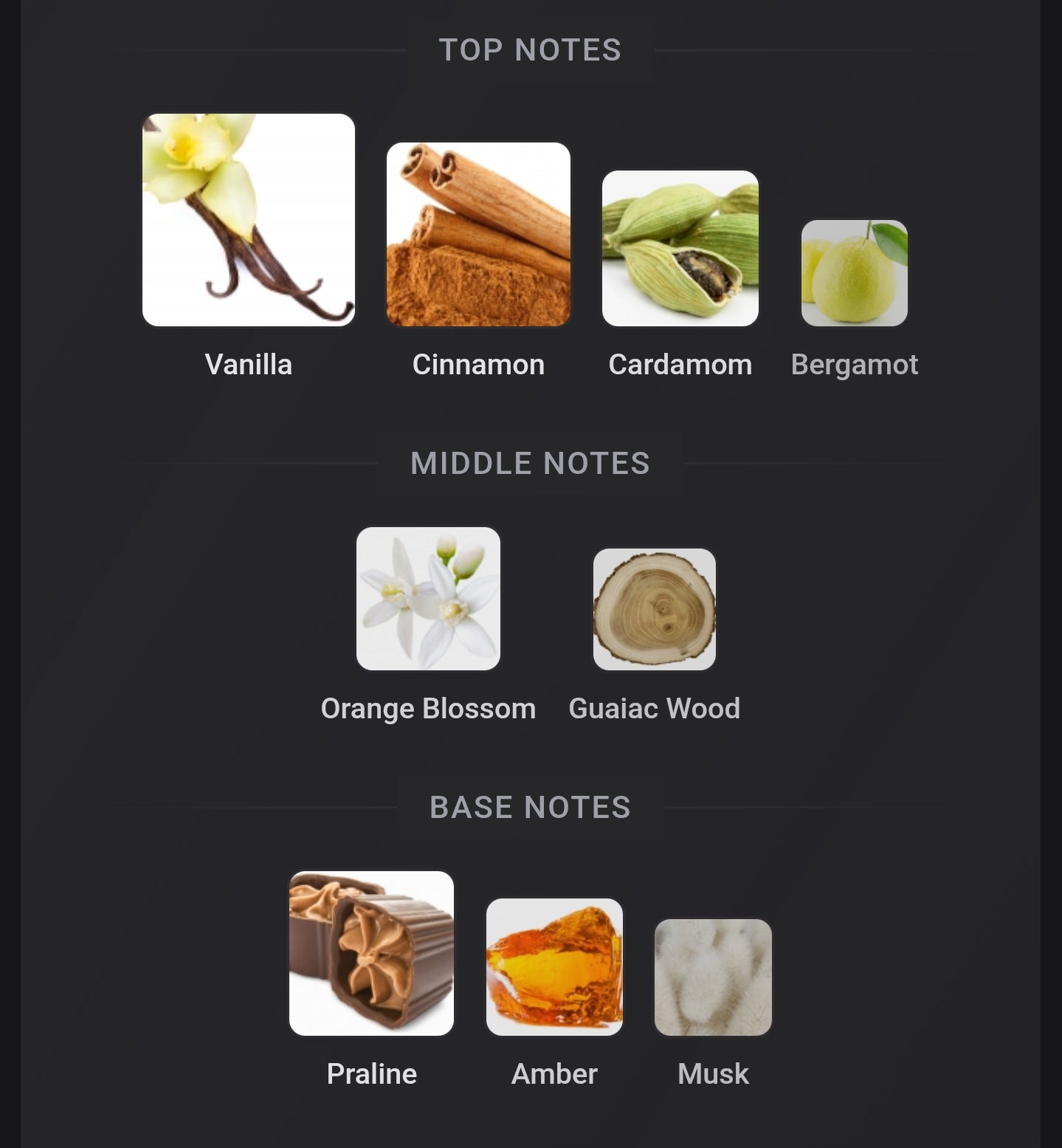Open the Cinnamon note

(478, 235)
